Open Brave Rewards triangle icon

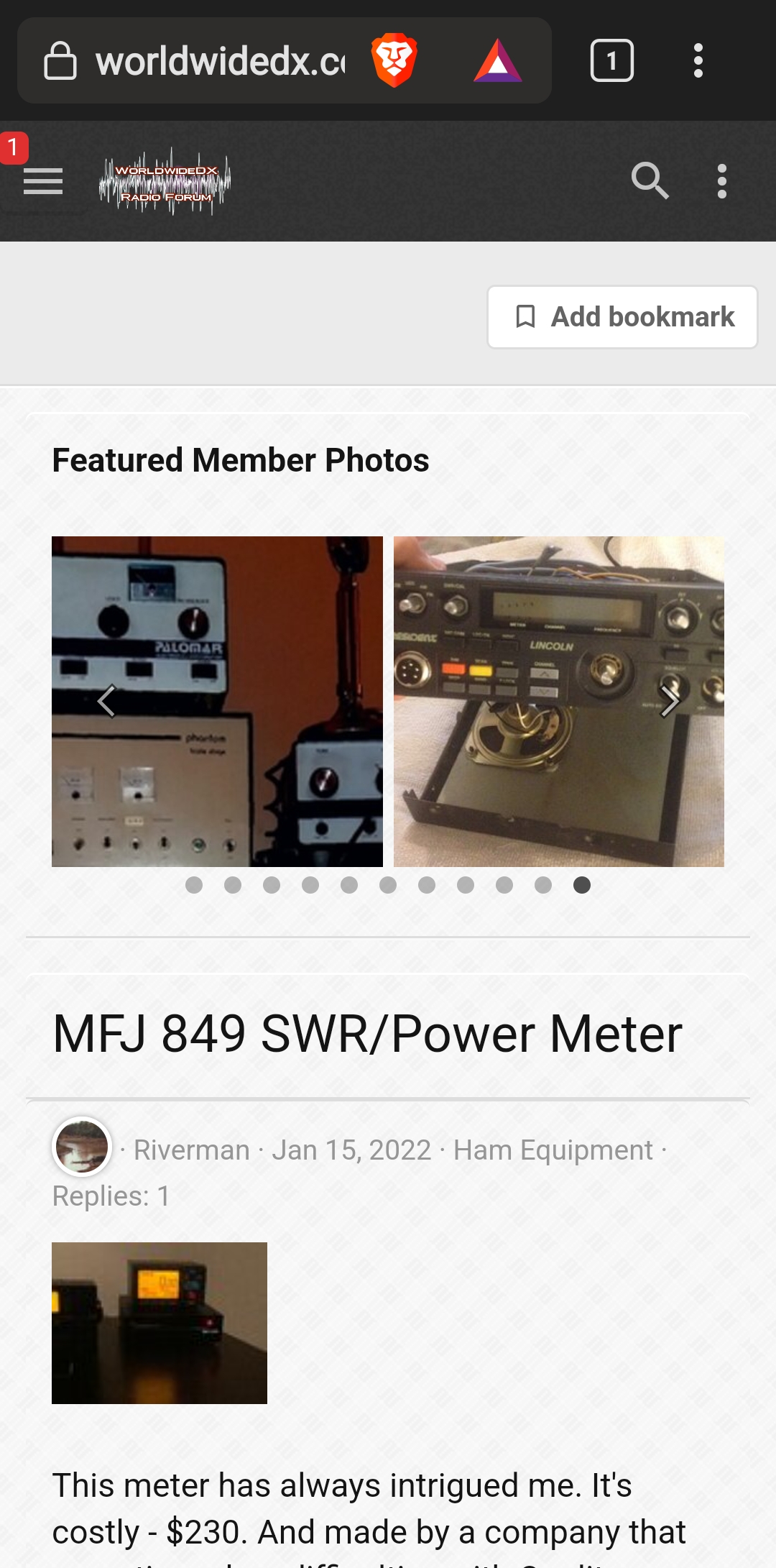click(497, 61)
